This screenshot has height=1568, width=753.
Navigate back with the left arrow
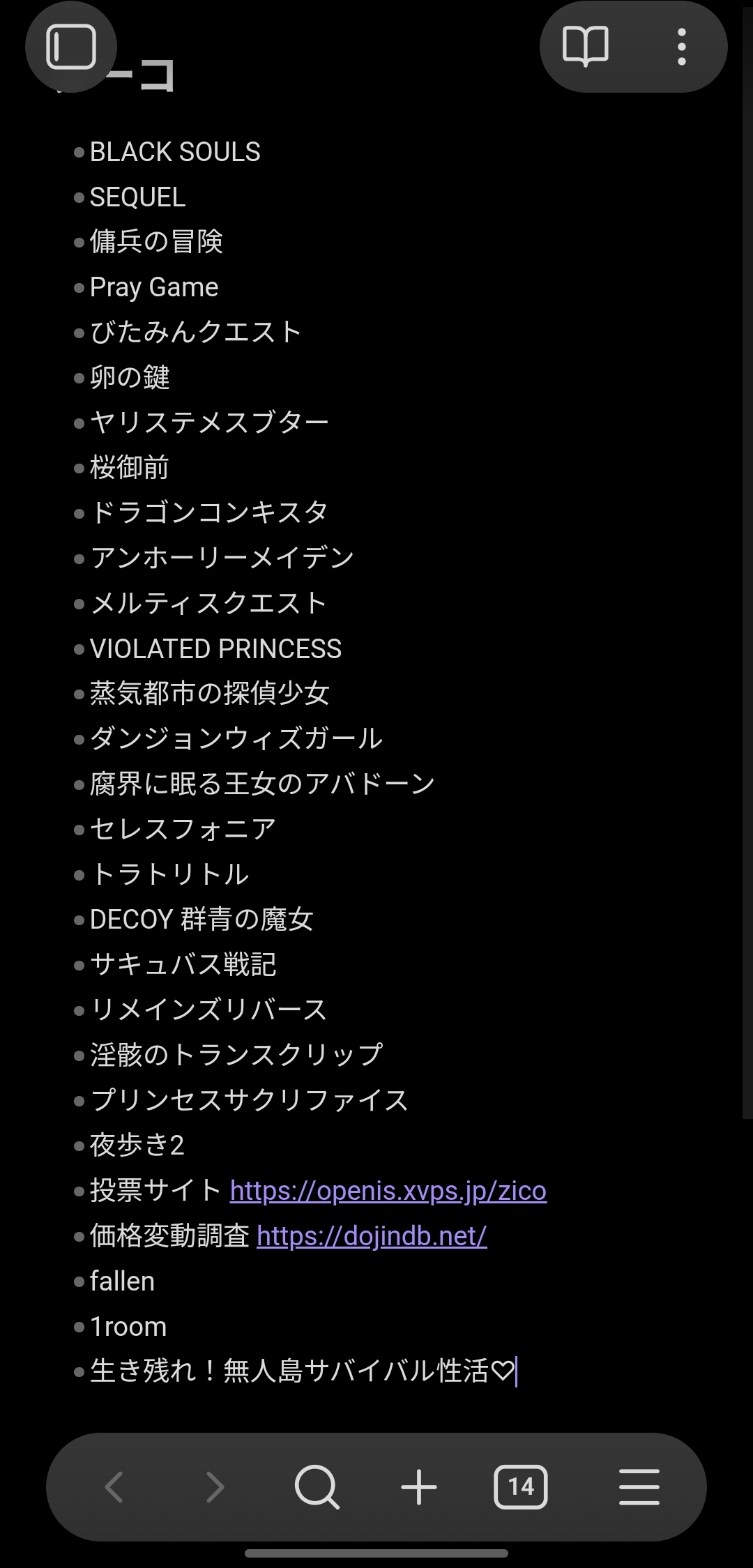(114, 1487)
